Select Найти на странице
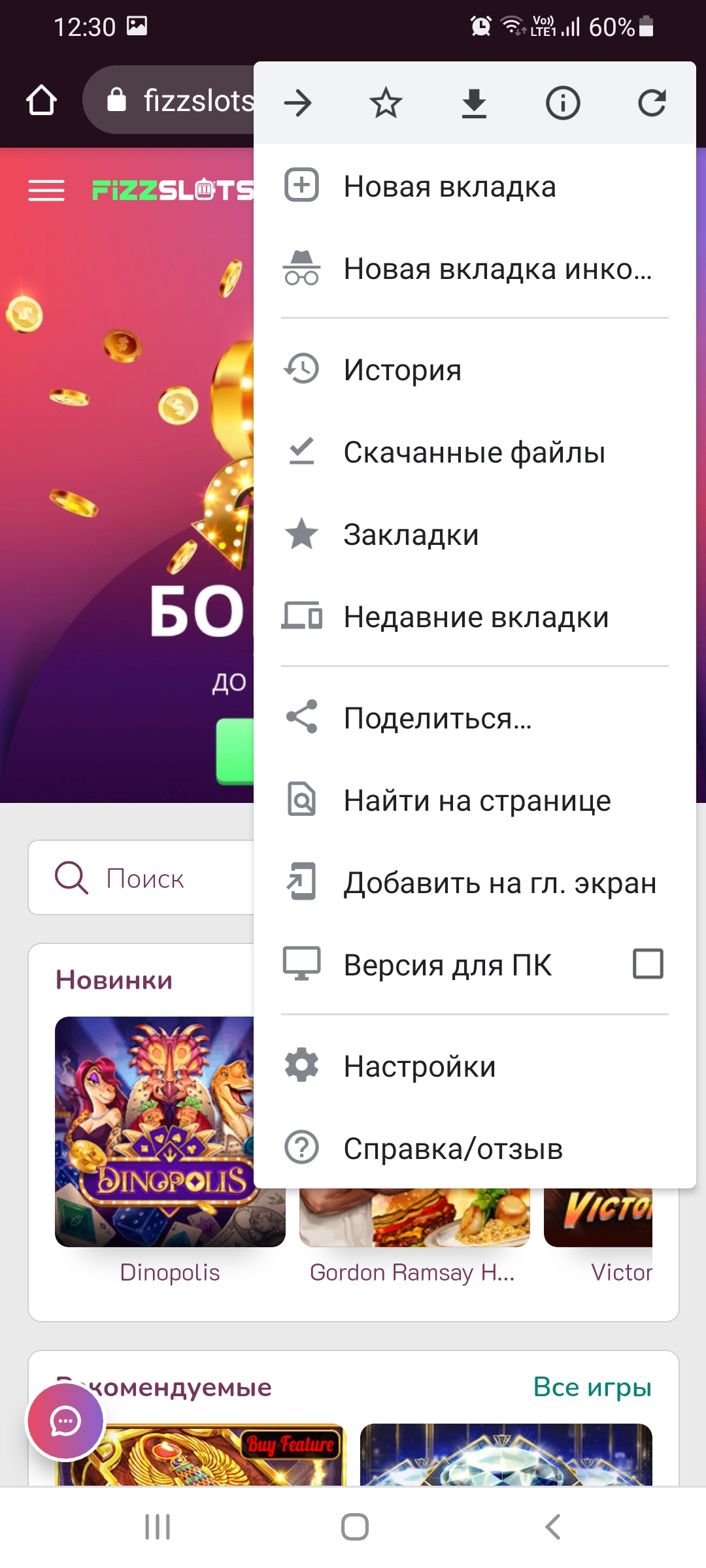 pyautogui.click(x=477, y=800)
